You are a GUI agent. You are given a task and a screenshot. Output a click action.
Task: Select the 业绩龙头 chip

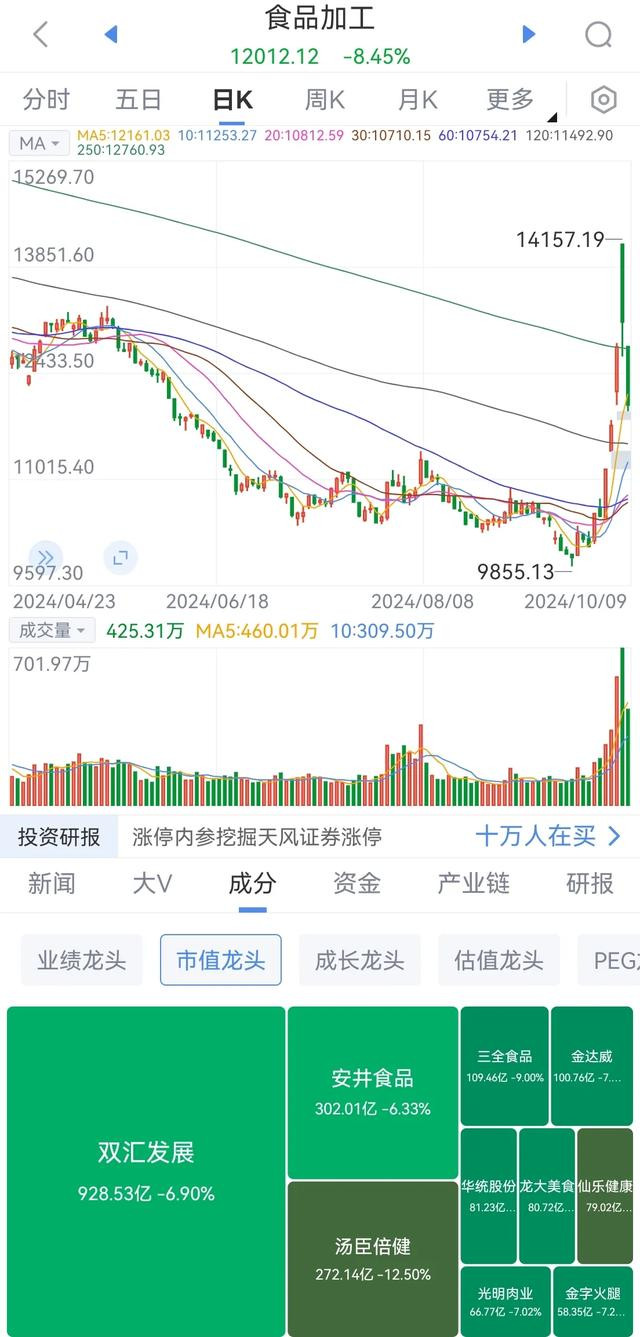click(x=82, y=961)
